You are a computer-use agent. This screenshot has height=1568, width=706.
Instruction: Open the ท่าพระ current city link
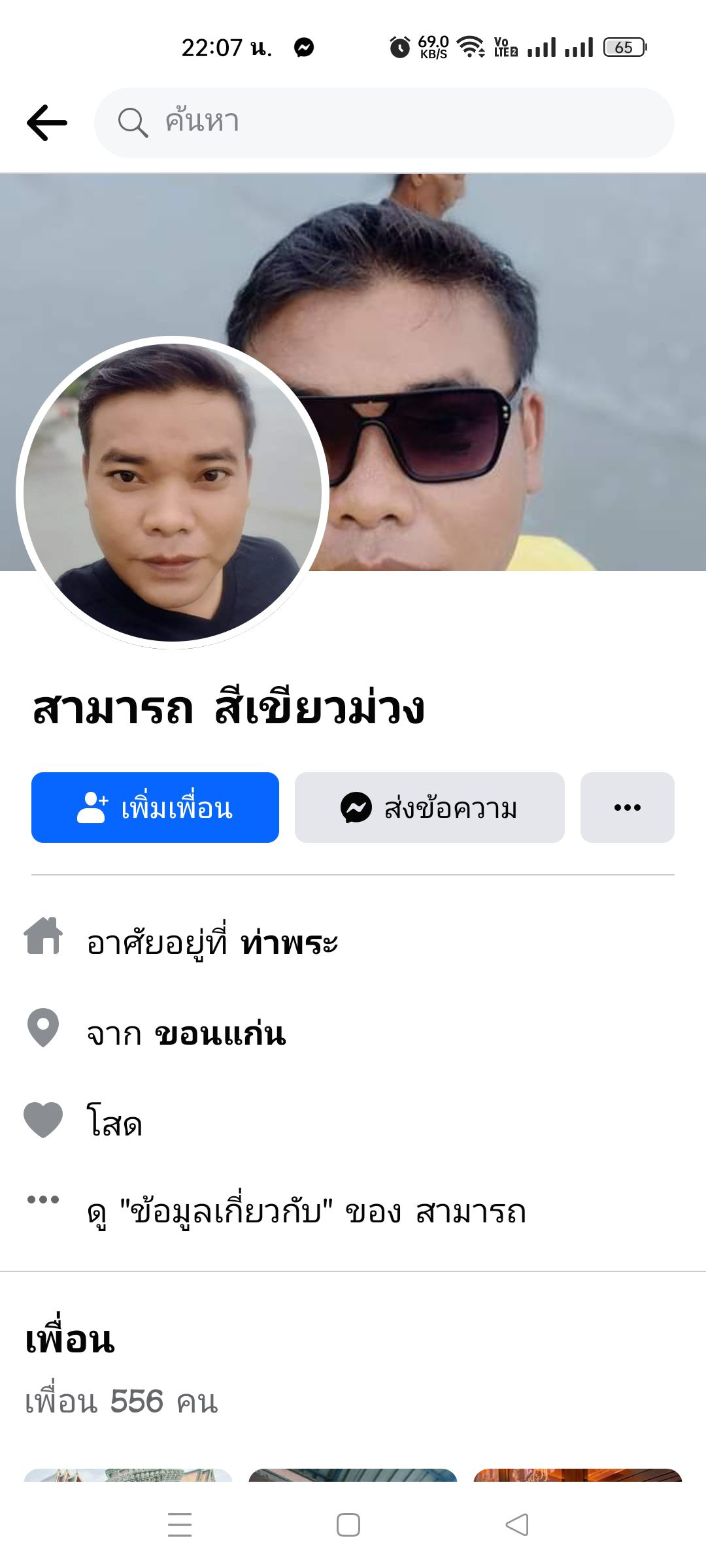(289, 943)
